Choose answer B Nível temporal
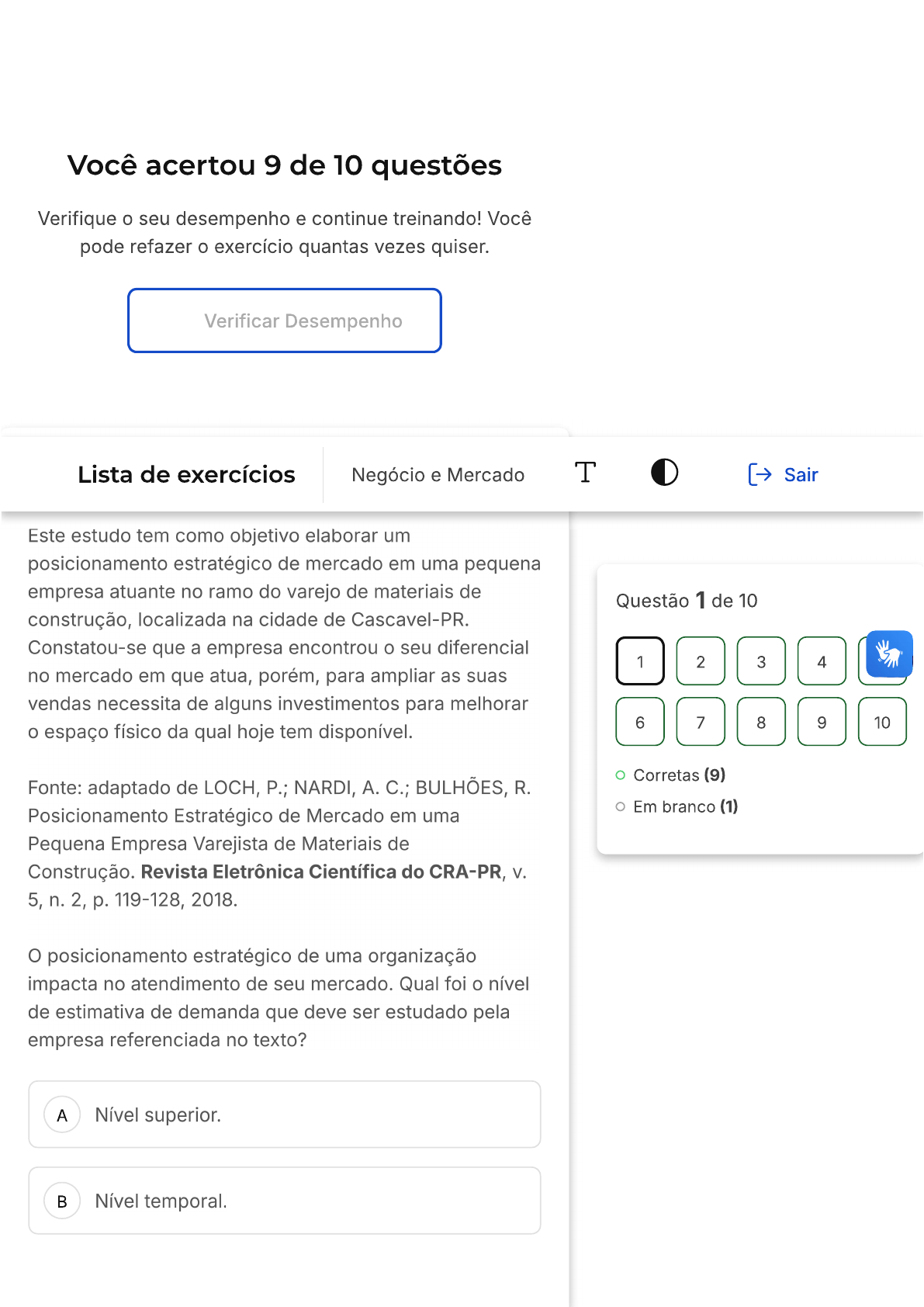Image resolution: width=924 pixels, height=1307 pixels. click(285, 1201)
